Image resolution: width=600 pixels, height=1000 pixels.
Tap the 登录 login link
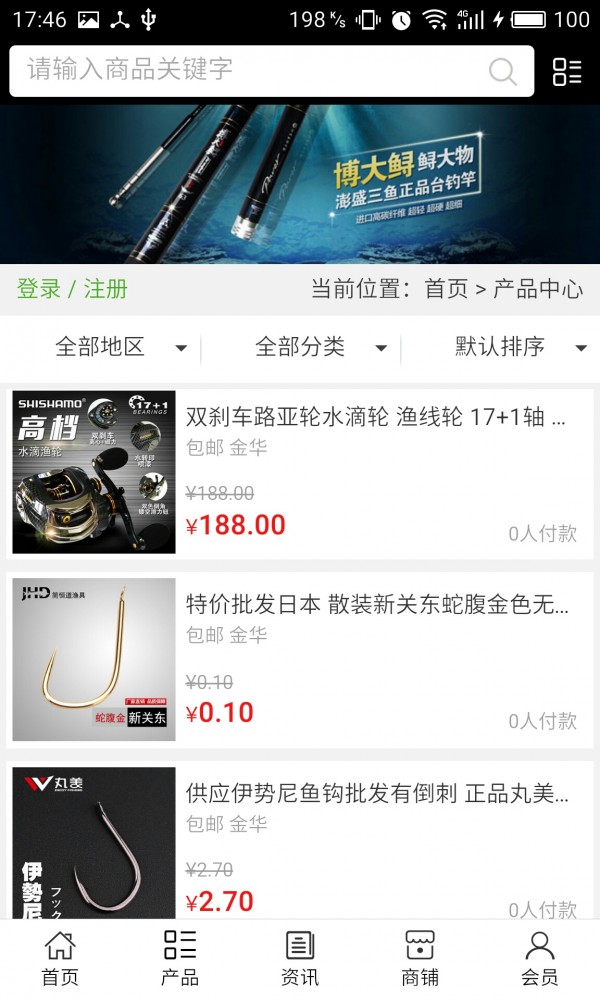[39, 289]
